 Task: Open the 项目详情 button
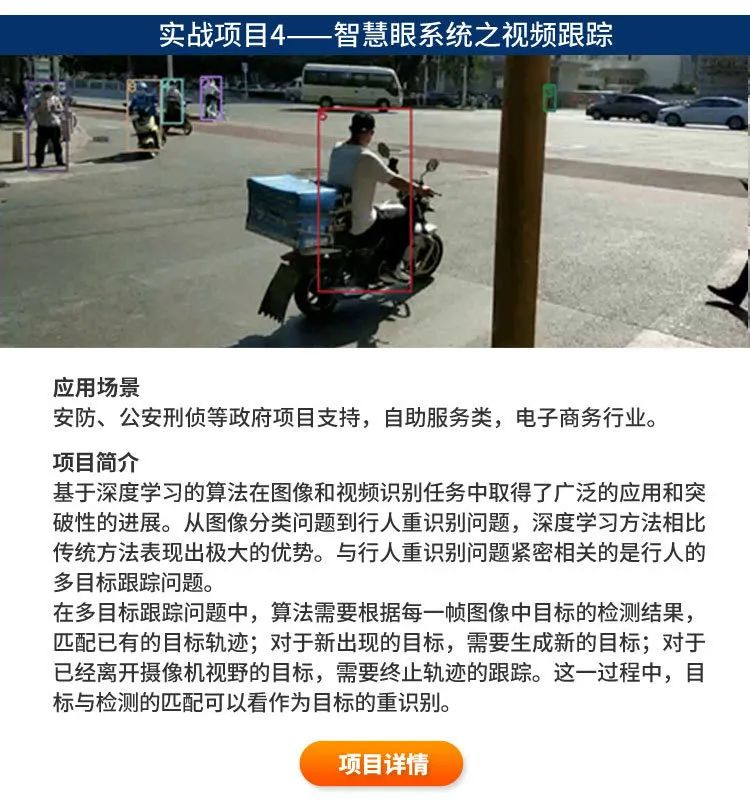tap(381, 764)
